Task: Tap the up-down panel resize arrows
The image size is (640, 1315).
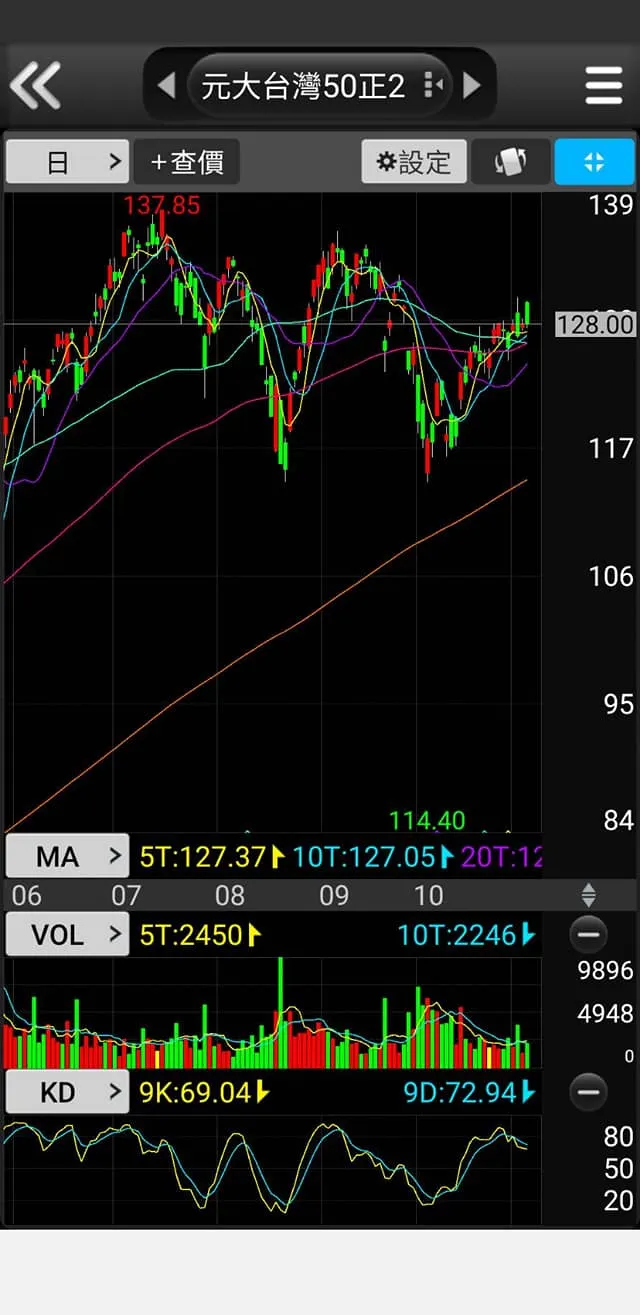Action: point(588,895)
